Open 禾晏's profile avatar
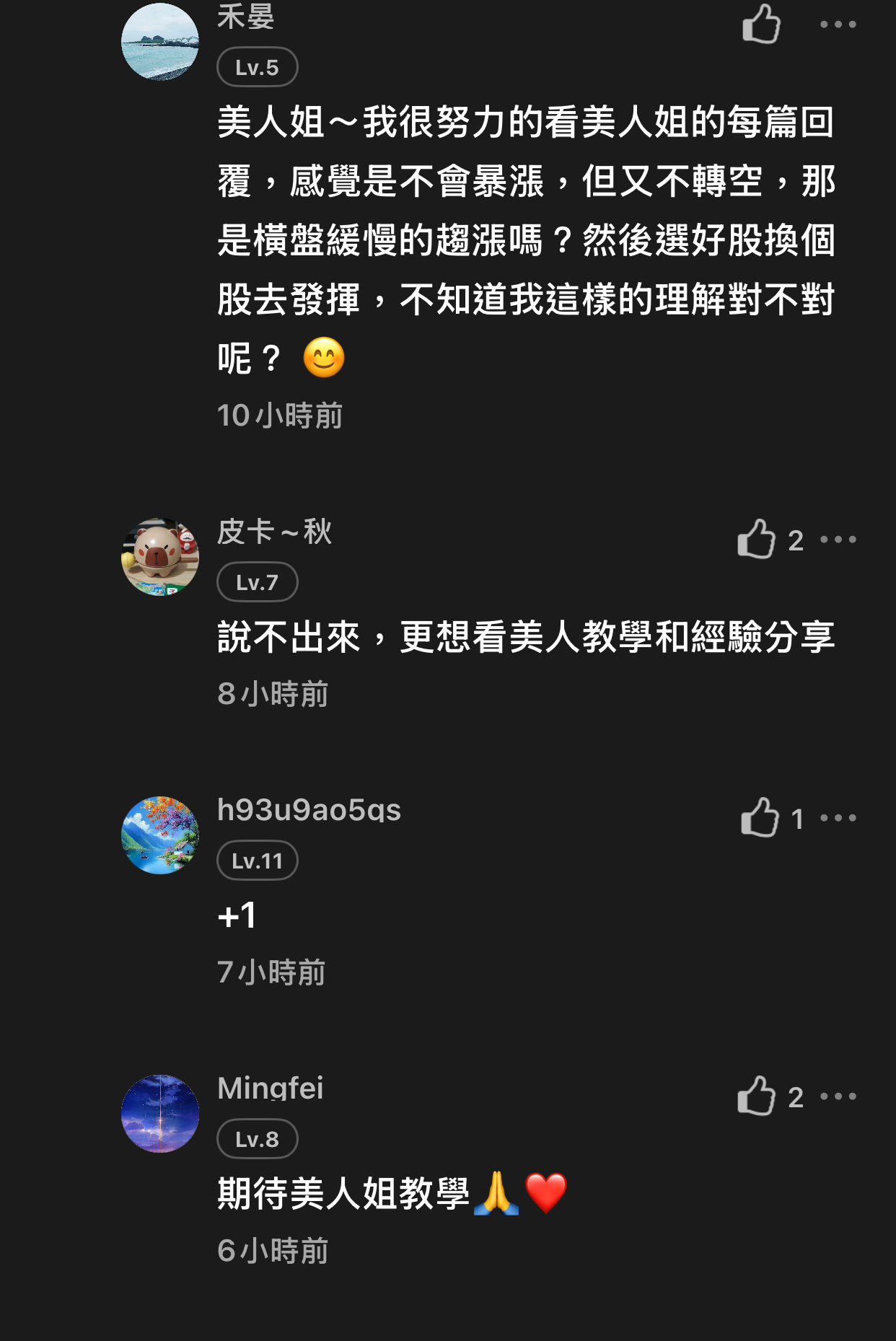Image resolution: width=896 pixels, height=1341 pixels. [160, 42]
